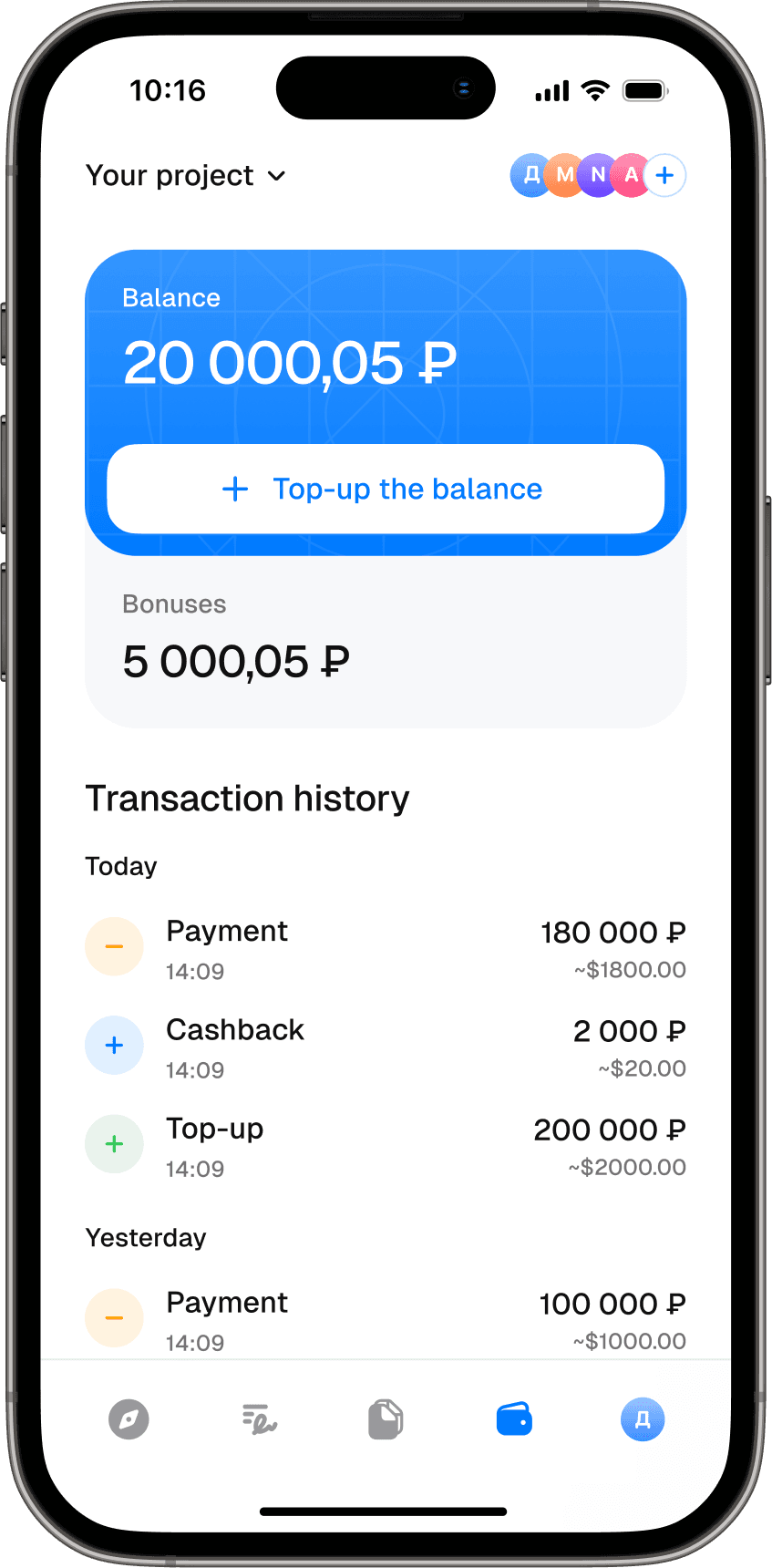Open the Cashback transaction
The image size is (772, 1568).
[x=386, y=1047]
